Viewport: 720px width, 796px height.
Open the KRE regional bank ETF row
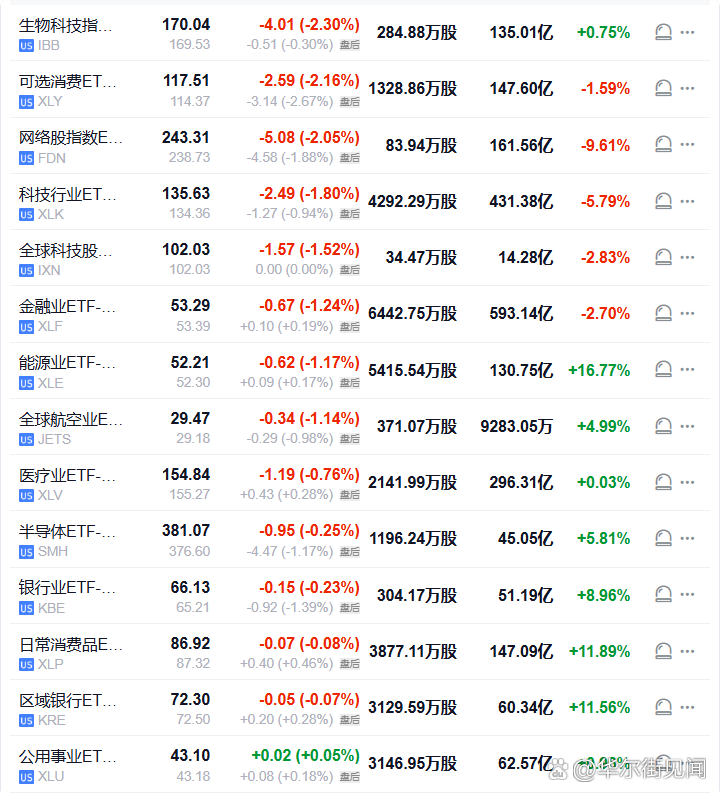66,700
